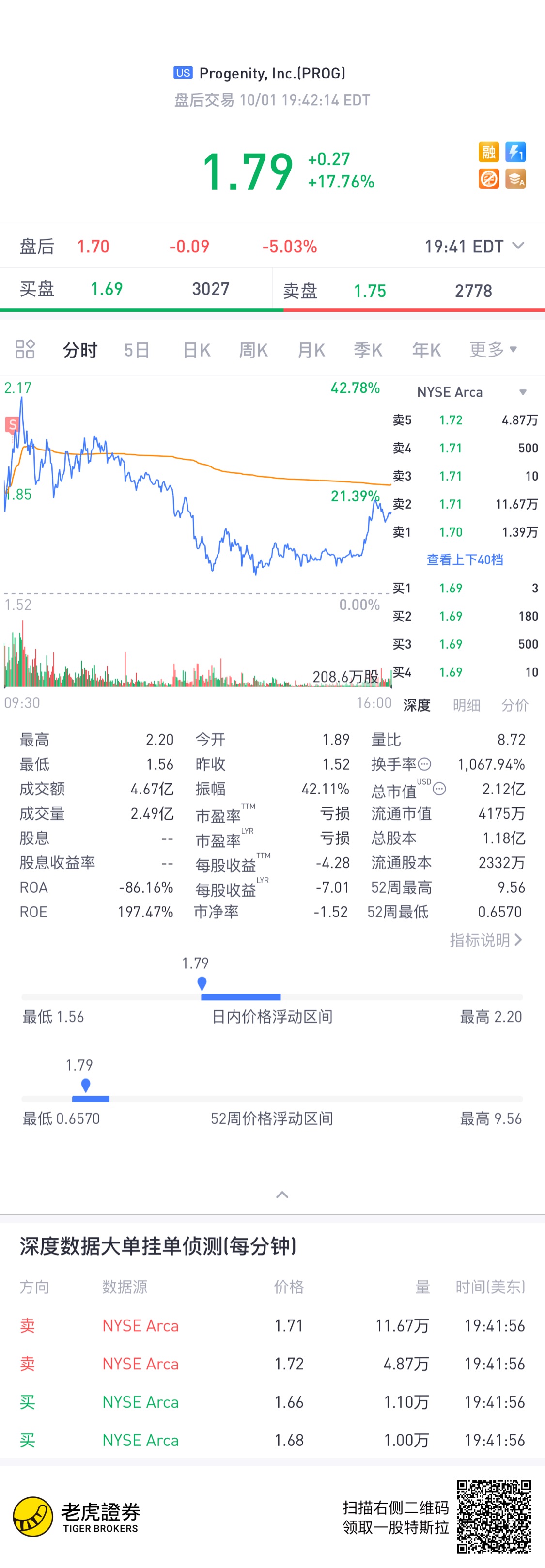Switch to the 分价 tab
545x1568 pixels.
point(514,705)
